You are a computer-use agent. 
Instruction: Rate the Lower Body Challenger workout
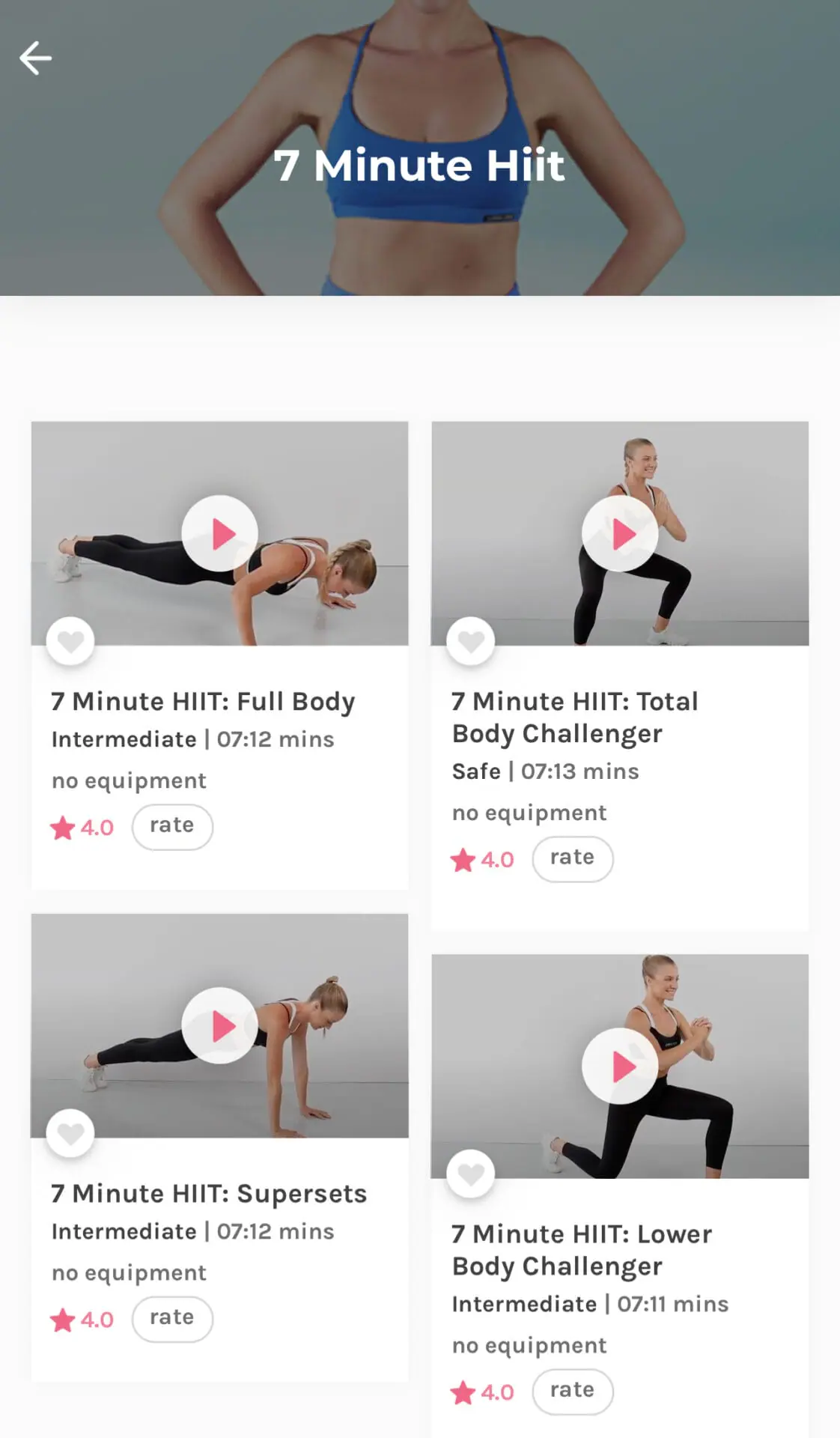[x=573, y=1392]
